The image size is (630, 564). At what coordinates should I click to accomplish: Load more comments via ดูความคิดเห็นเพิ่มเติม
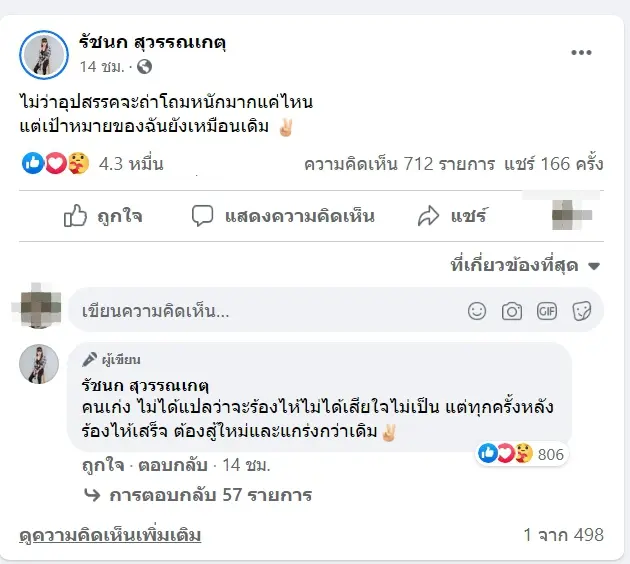tap(110, 535)
